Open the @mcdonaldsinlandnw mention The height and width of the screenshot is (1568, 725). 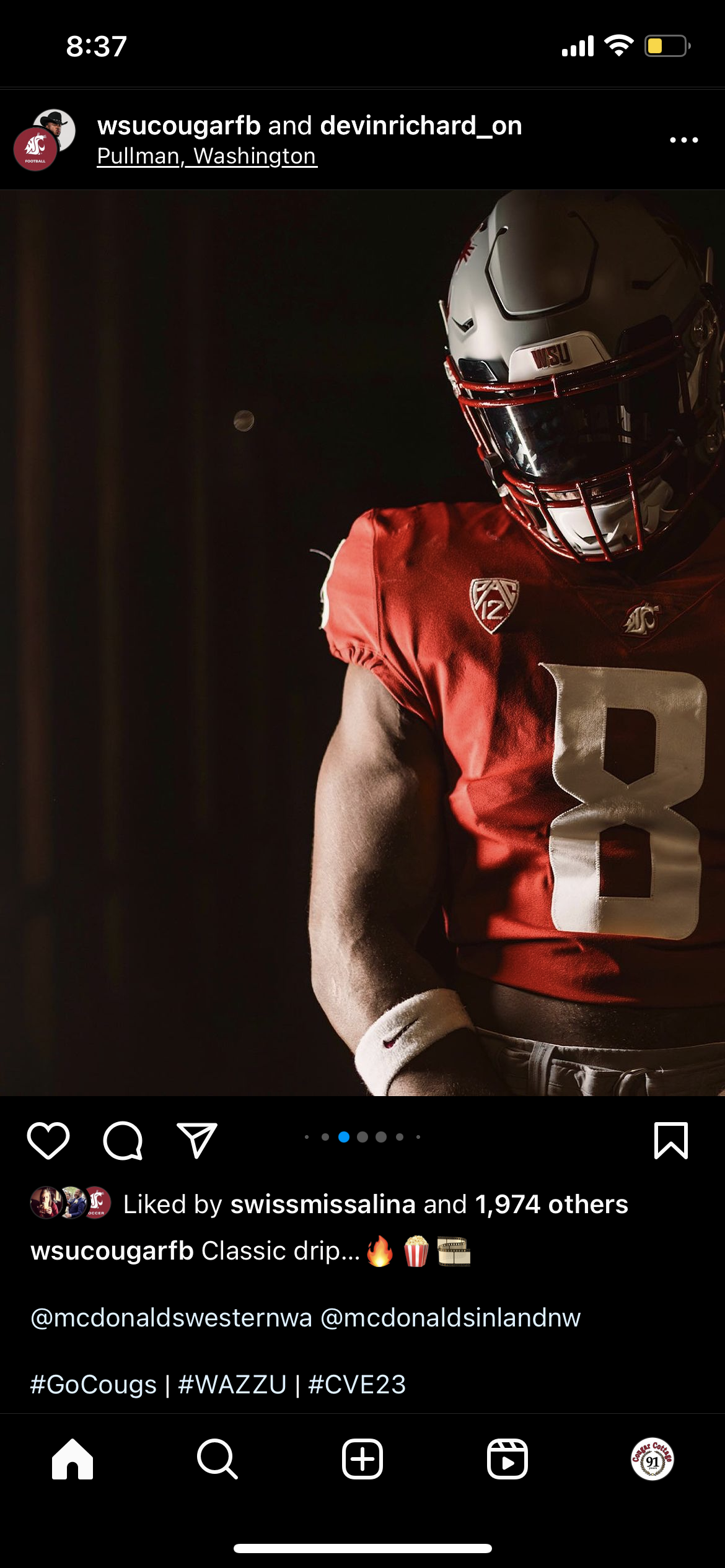[450, 1318]
